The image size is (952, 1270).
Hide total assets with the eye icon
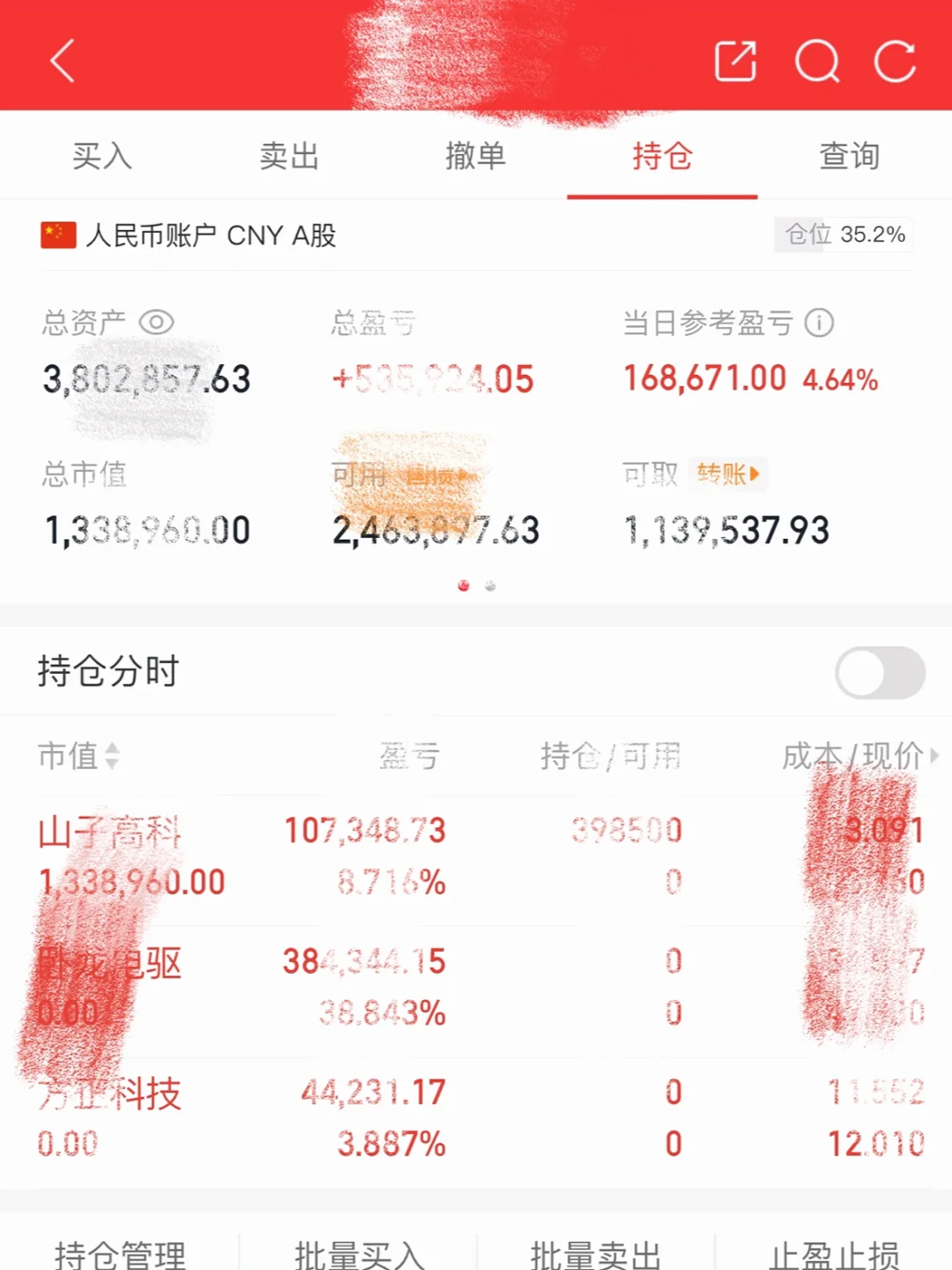point(156,323)
